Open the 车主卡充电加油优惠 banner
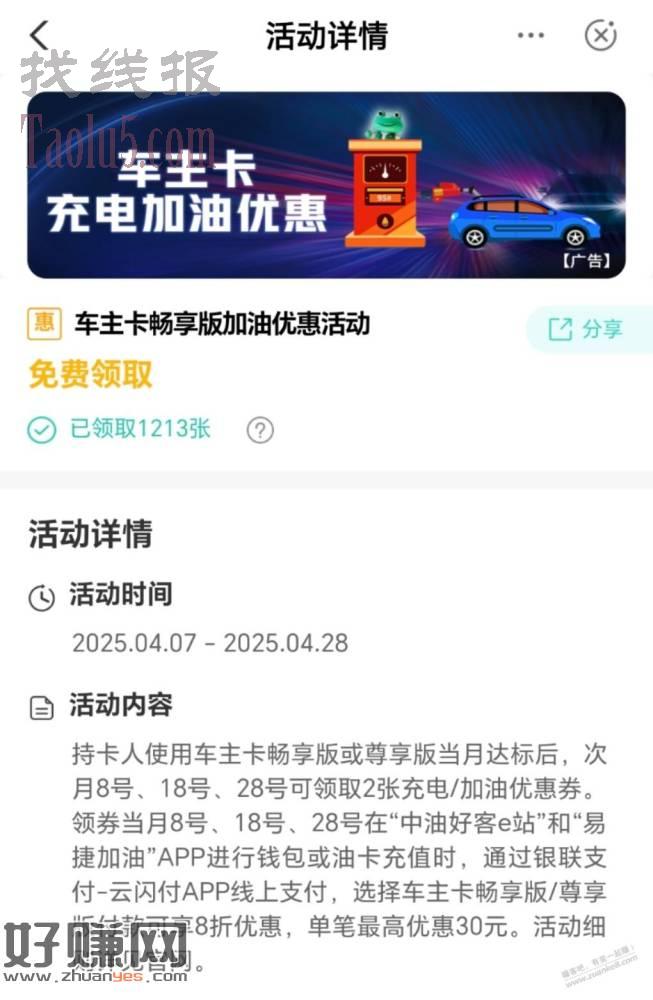This screenshot has width=653, height=1000. 326,185
